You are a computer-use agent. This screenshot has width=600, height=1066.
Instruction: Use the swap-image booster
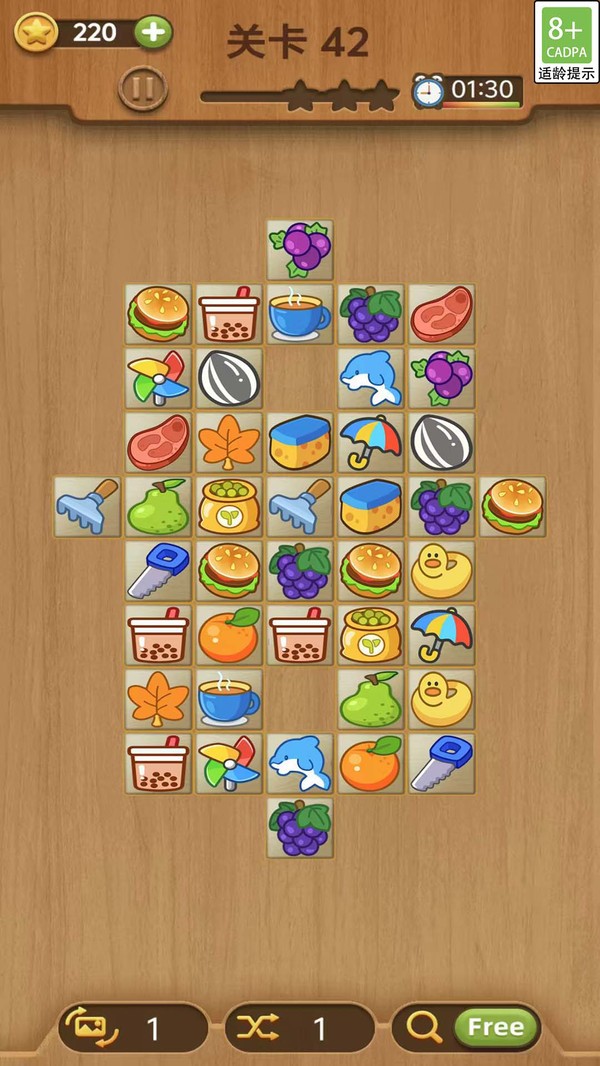pyautogui.click(x=133, y=1028)
